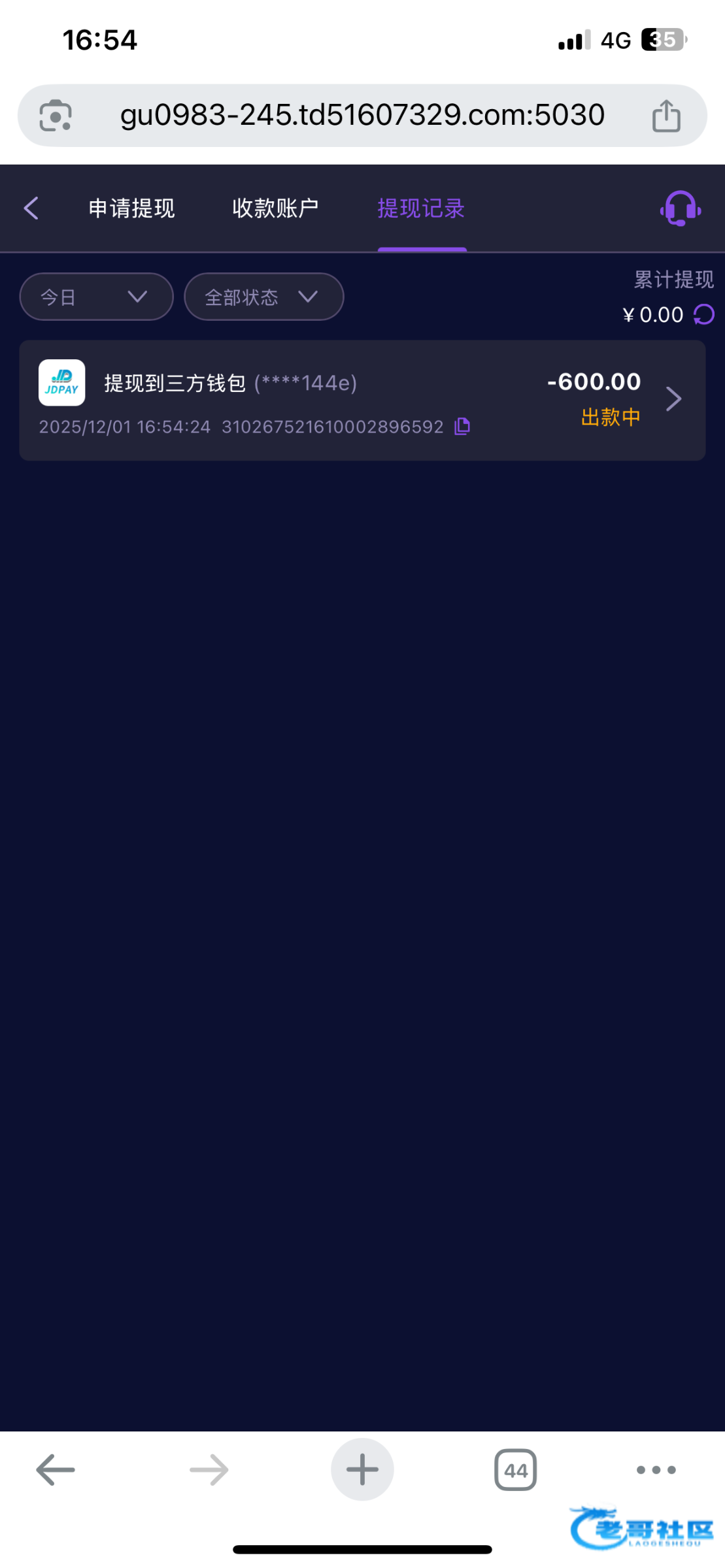This screenshot has width=725, height=1568.
Task: Switch to the 收款账户 tab
Action: [x=275, y=208]
